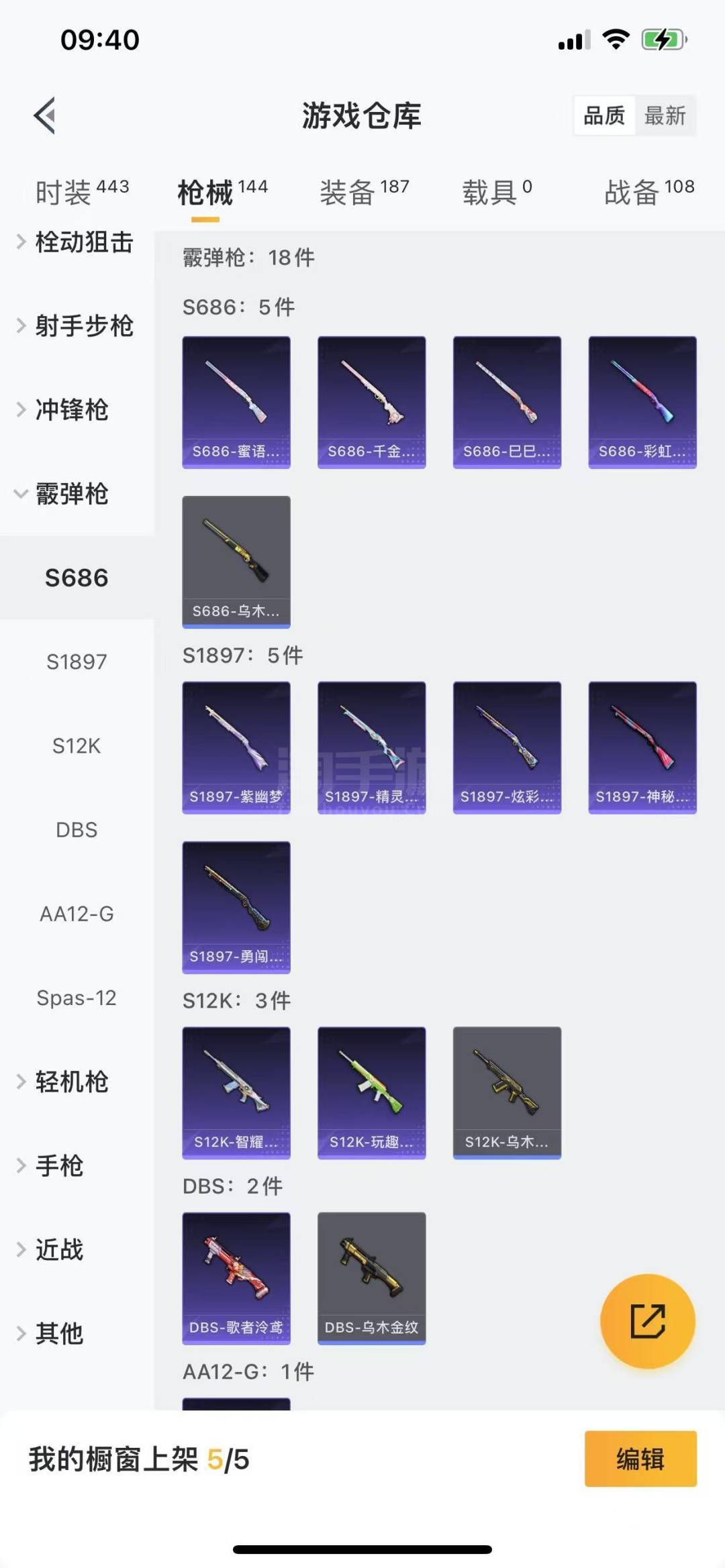Viewport: 725px width, 1568px height.
Task: Select S1897 in the sidebar
Action: [x=77, y=662]
